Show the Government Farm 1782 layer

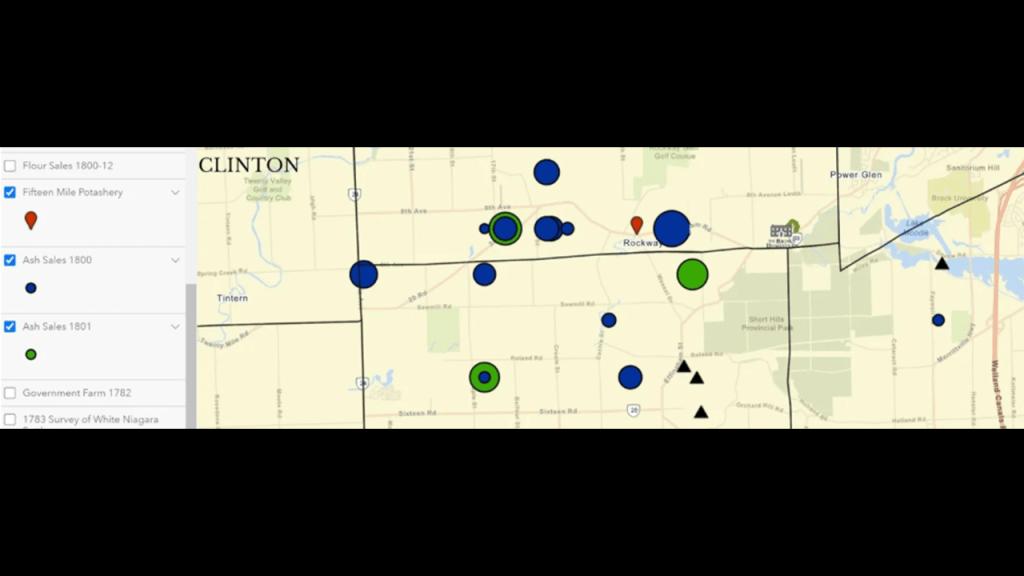(10, 393)
